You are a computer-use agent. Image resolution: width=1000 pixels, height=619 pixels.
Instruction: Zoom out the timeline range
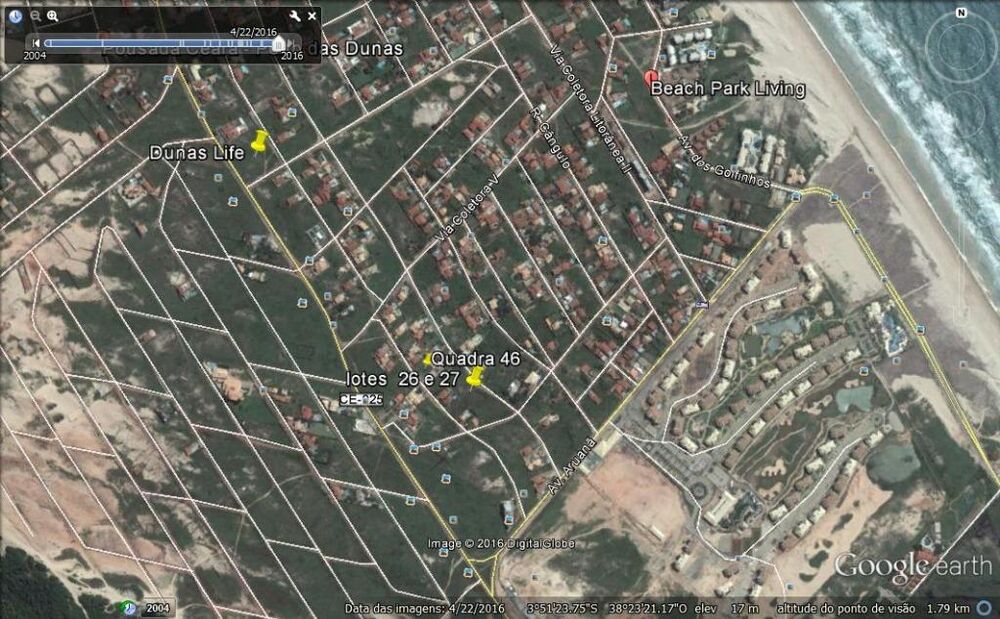tap(36, 16)
